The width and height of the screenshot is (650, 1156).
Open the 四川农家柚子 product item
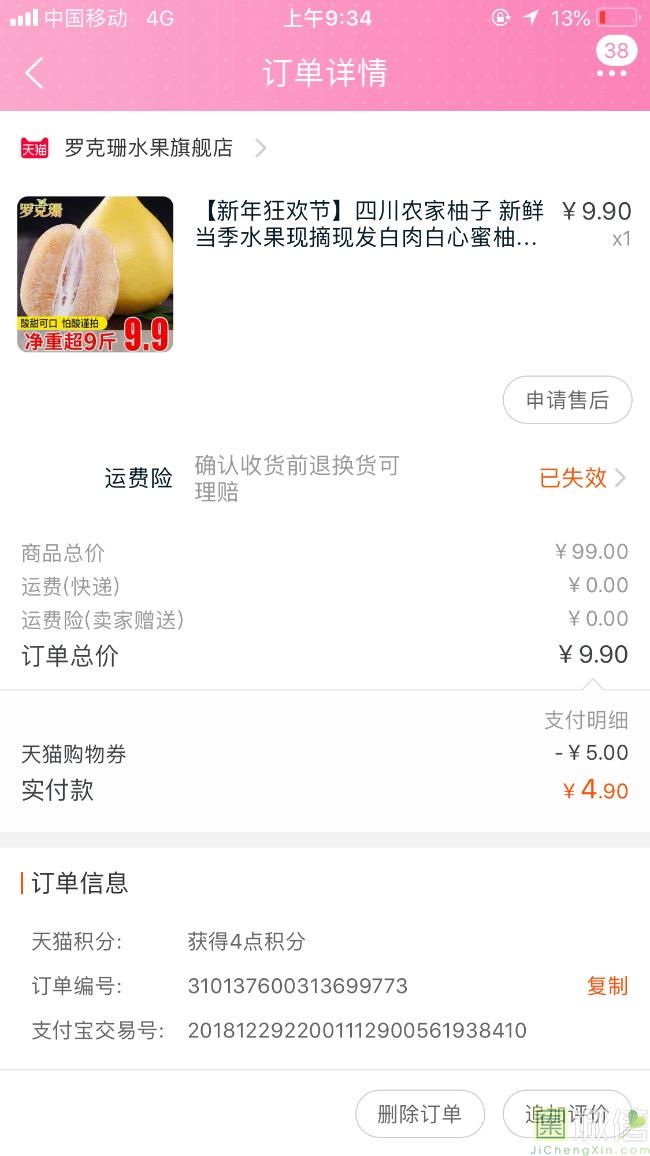coord(370,225)
